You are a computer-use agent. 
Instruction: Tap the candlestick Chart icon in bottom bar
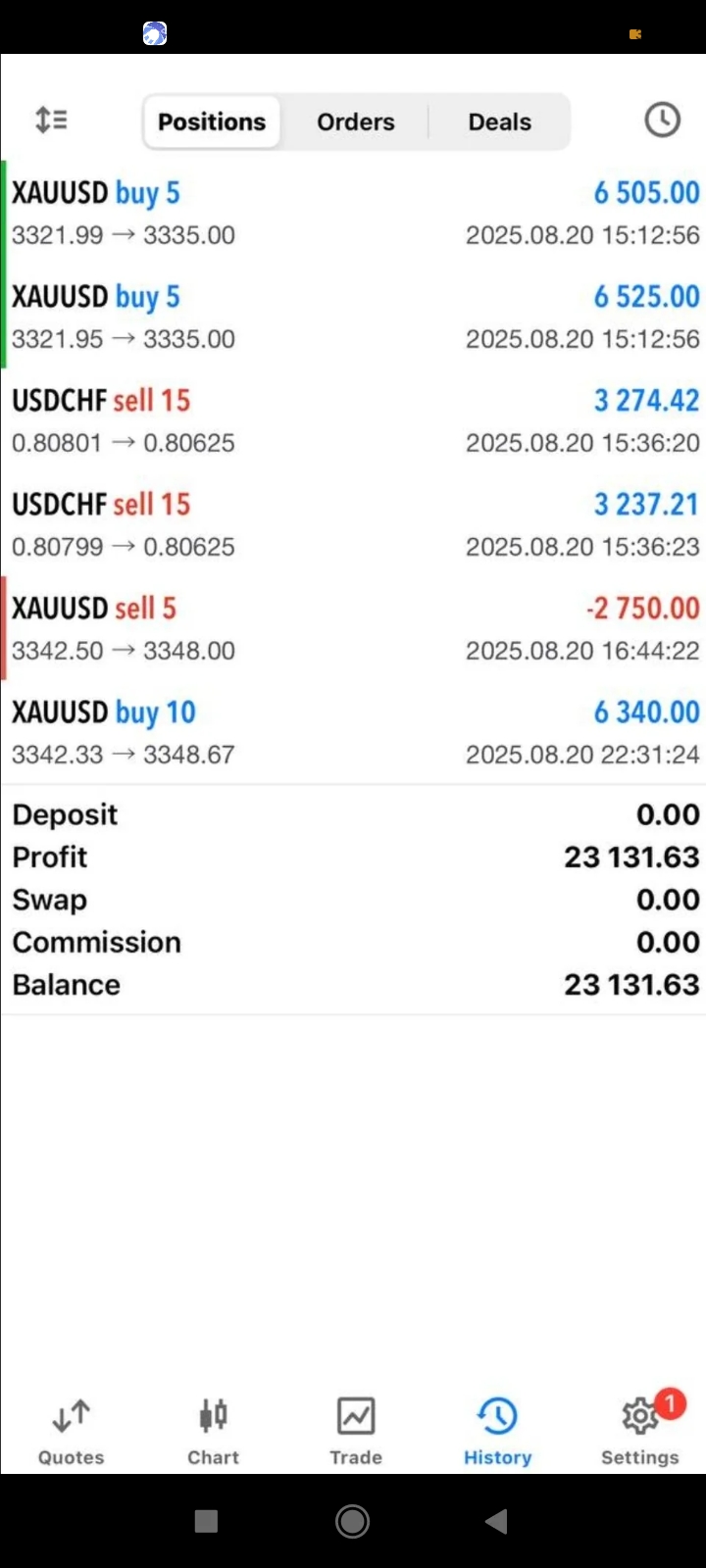click(212, 1415)
